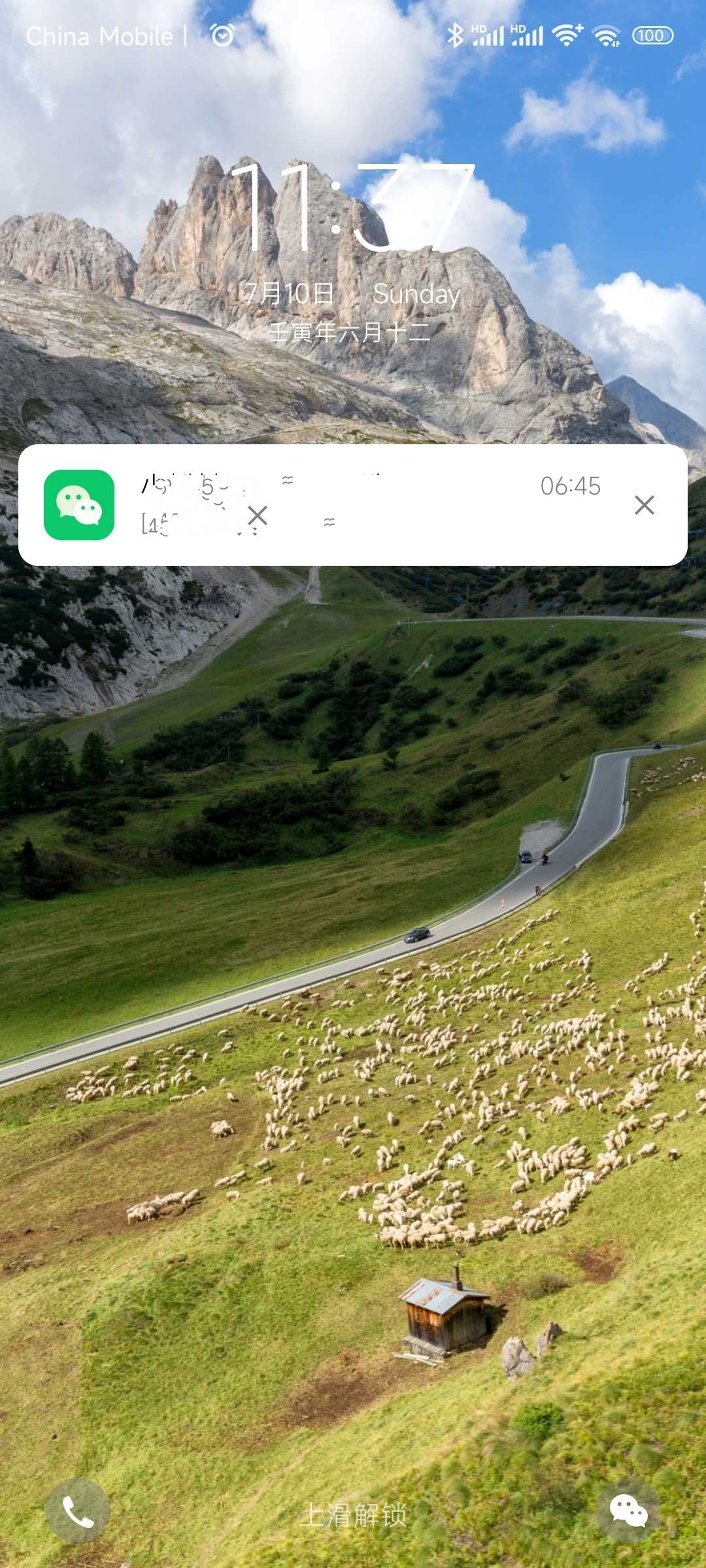Open the WeChat notification from 06:45
The image size is (706, 1568).
pyautogui.click(x=392, y=504)
